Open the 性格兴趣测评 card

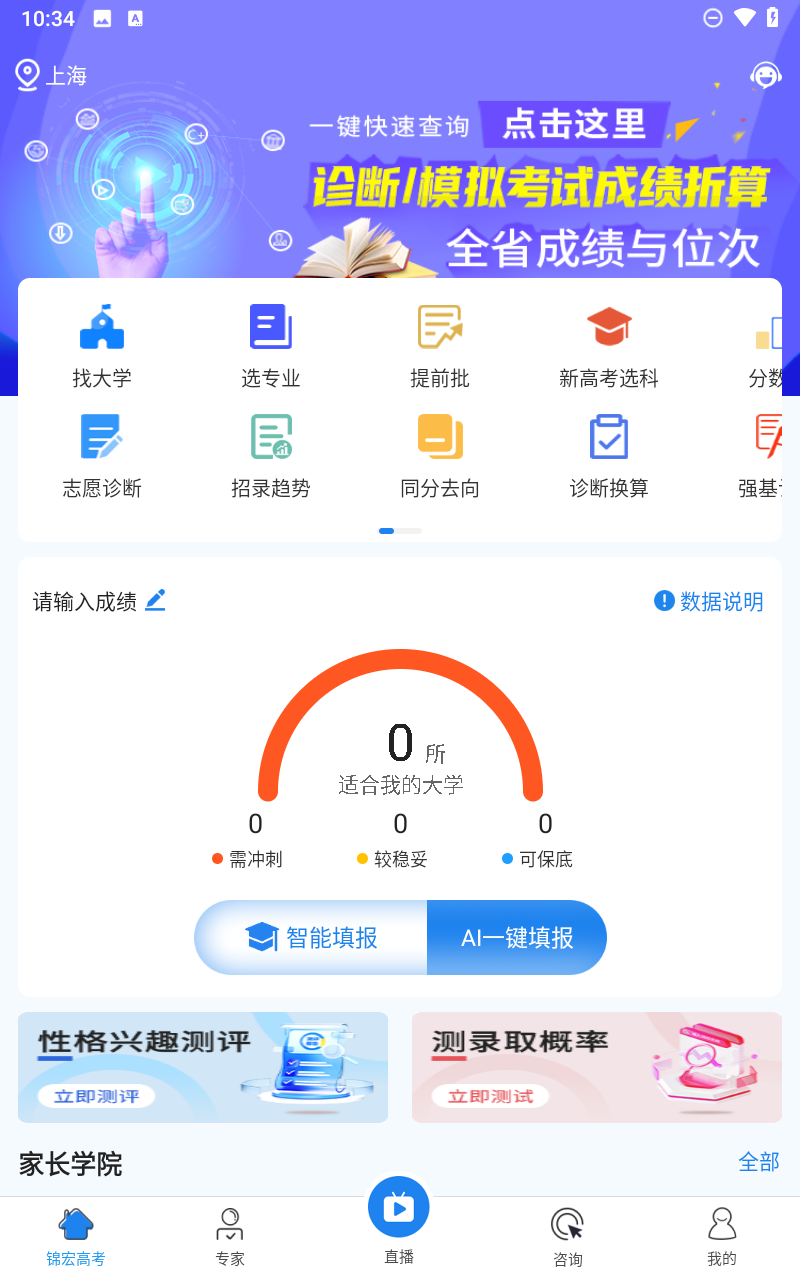coord(203,1067)
